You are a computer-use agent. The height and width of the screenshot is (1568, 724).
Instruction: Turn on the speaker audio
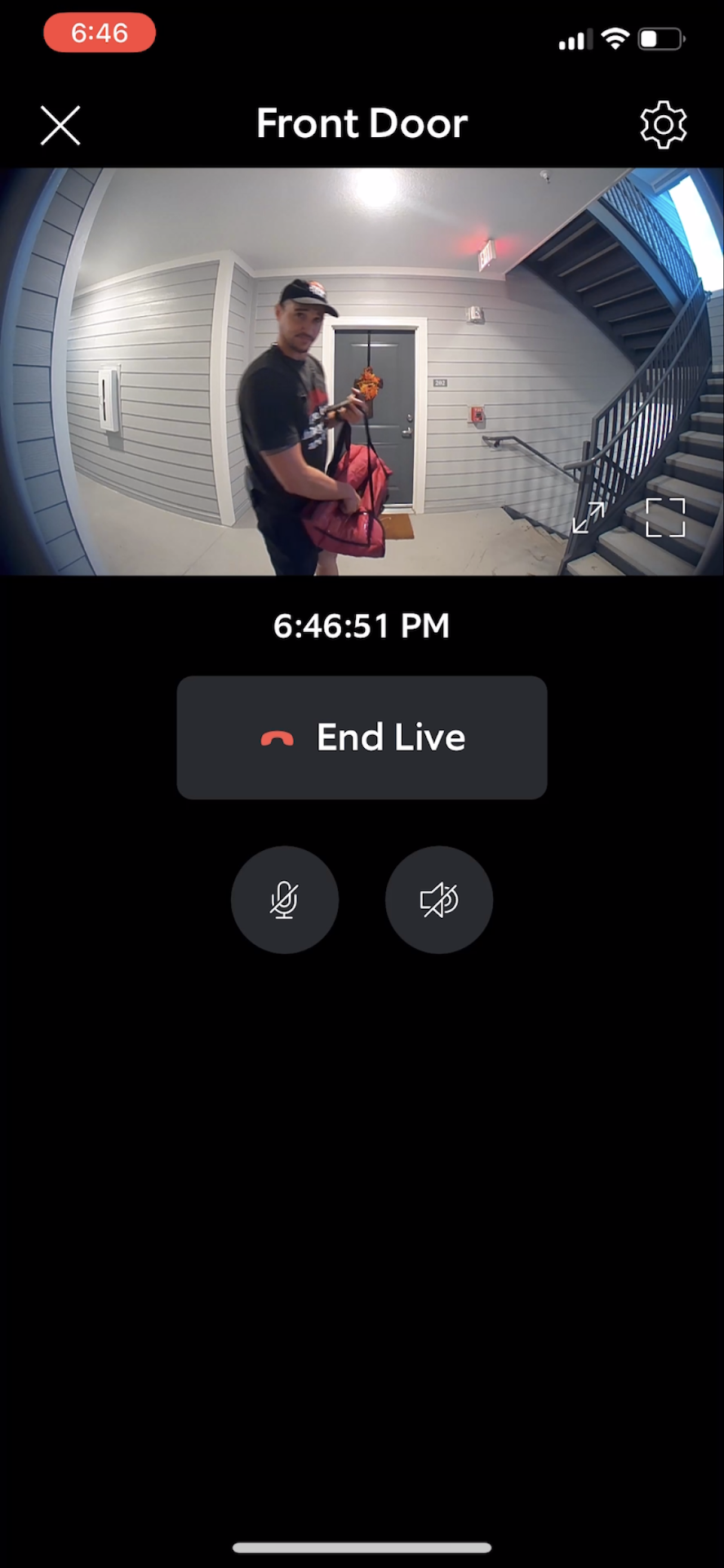(439, 900)
